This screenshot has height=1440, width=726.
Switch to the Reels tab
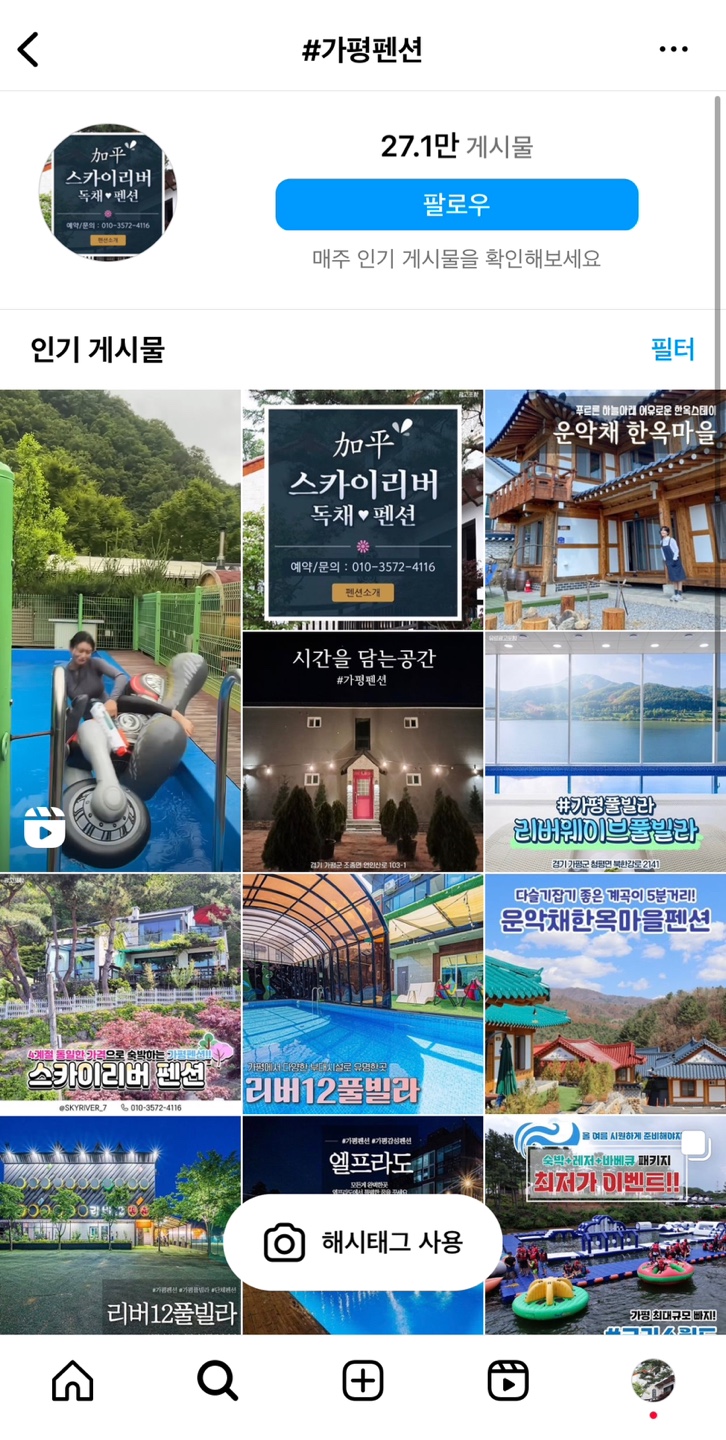click(508, 1381)
